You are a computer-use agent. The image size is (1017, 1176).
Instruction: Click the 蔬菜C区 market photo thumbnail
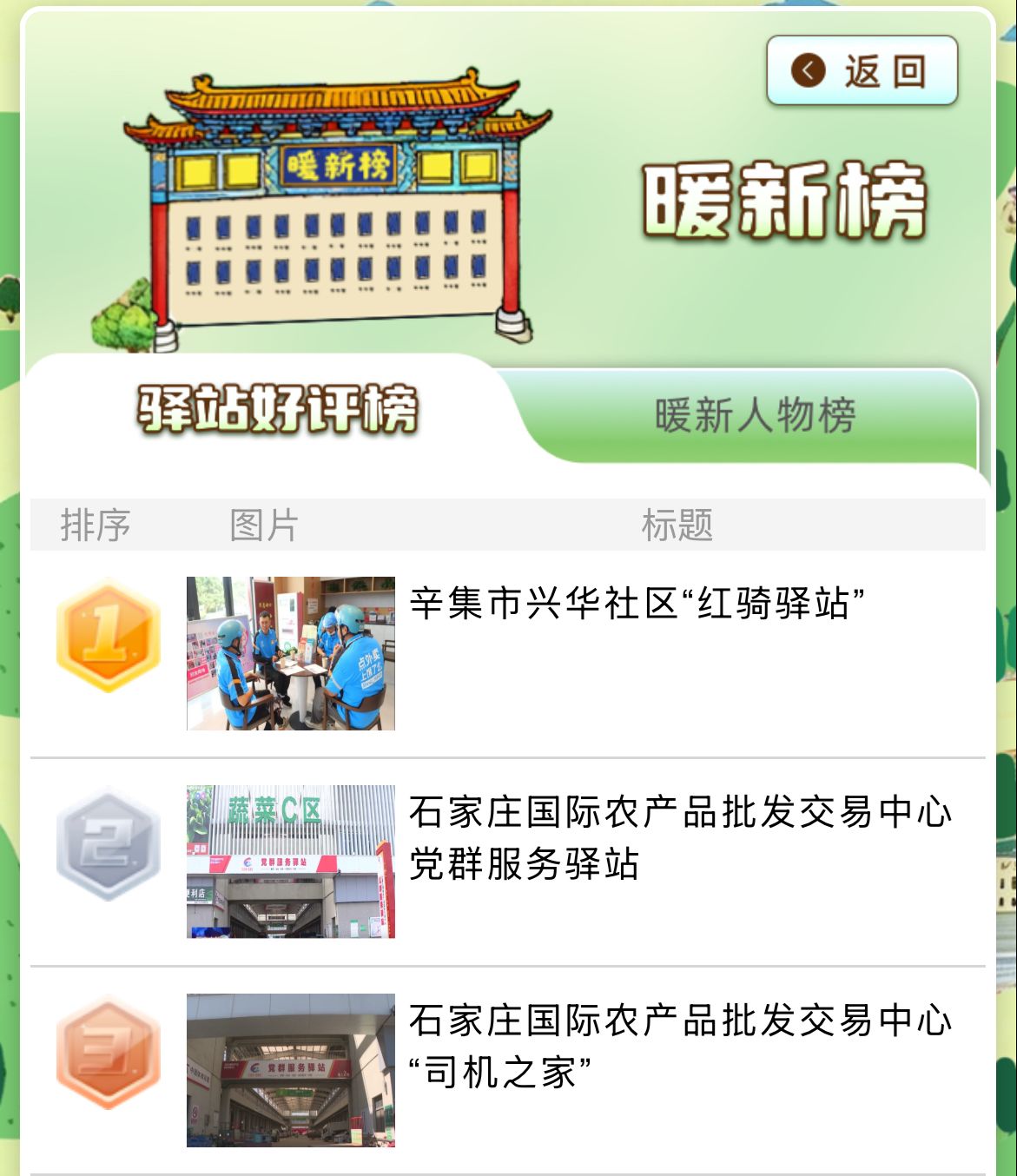[292, 860]
